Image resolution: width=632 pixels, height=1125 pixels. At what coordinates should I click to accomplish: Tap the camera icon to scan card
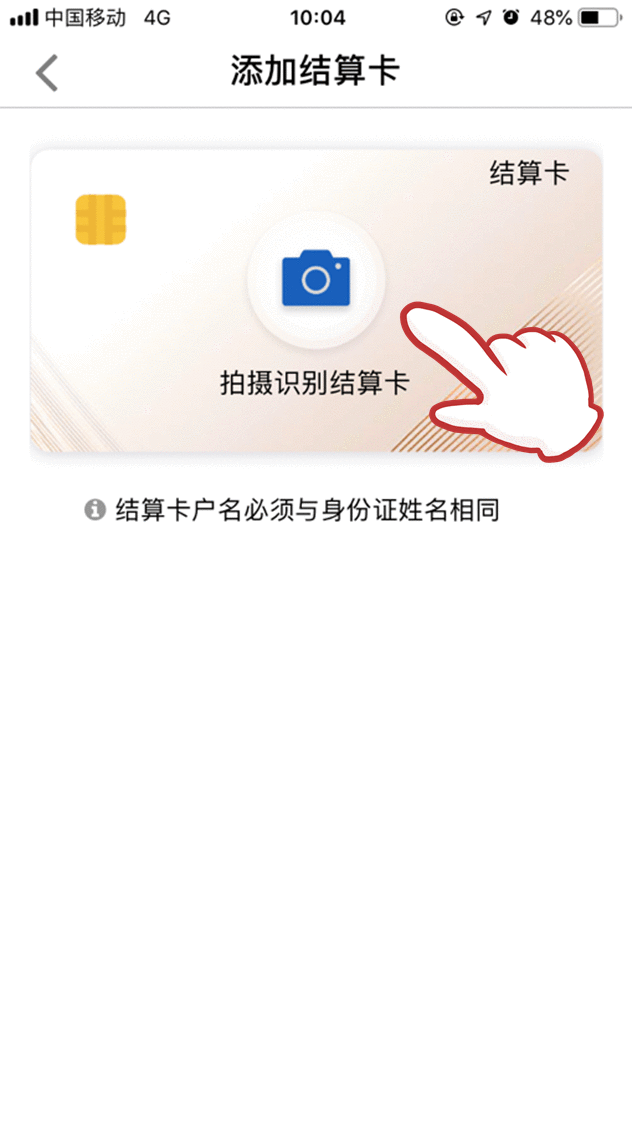[316, 279]
